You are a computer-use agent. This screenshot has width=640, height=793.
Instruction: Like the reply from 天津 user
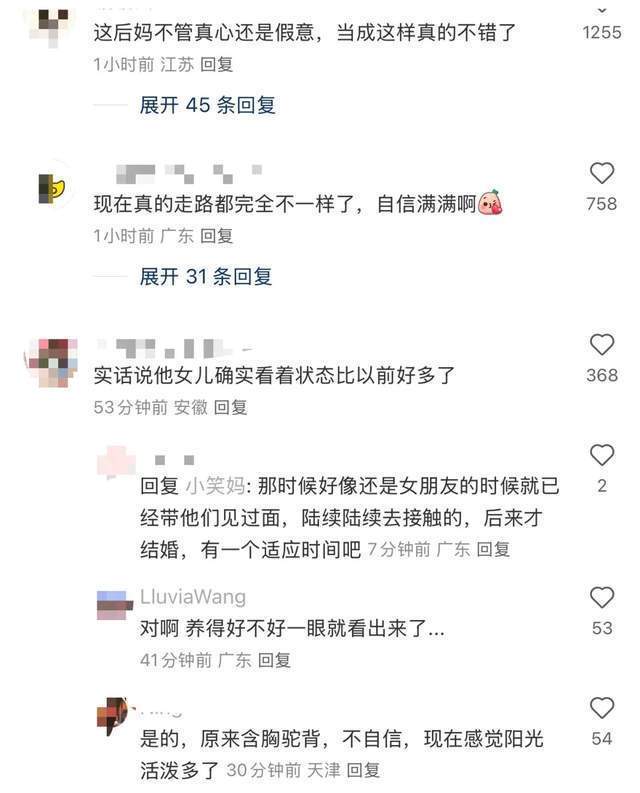pos(602,709)
